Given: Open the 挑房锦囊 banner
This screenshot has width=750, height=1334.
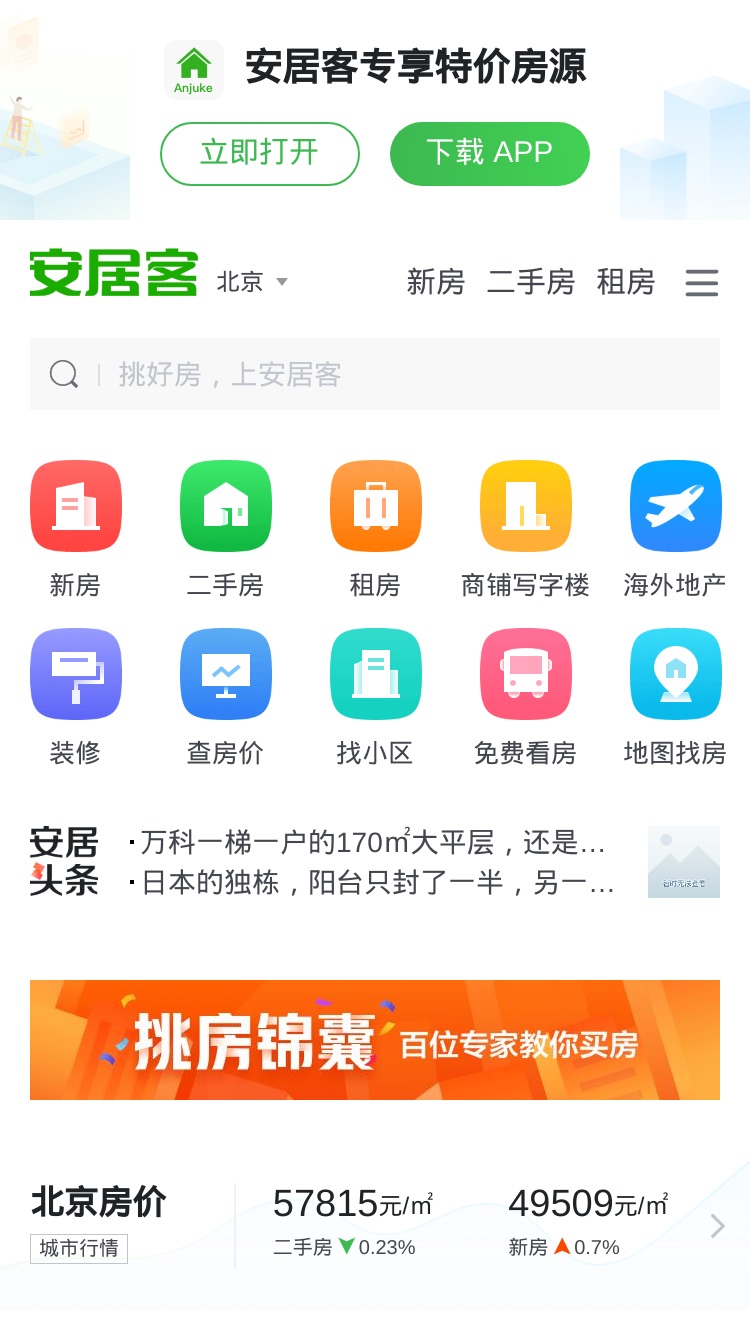Looking at the screenshot, I should point(375,1040).
